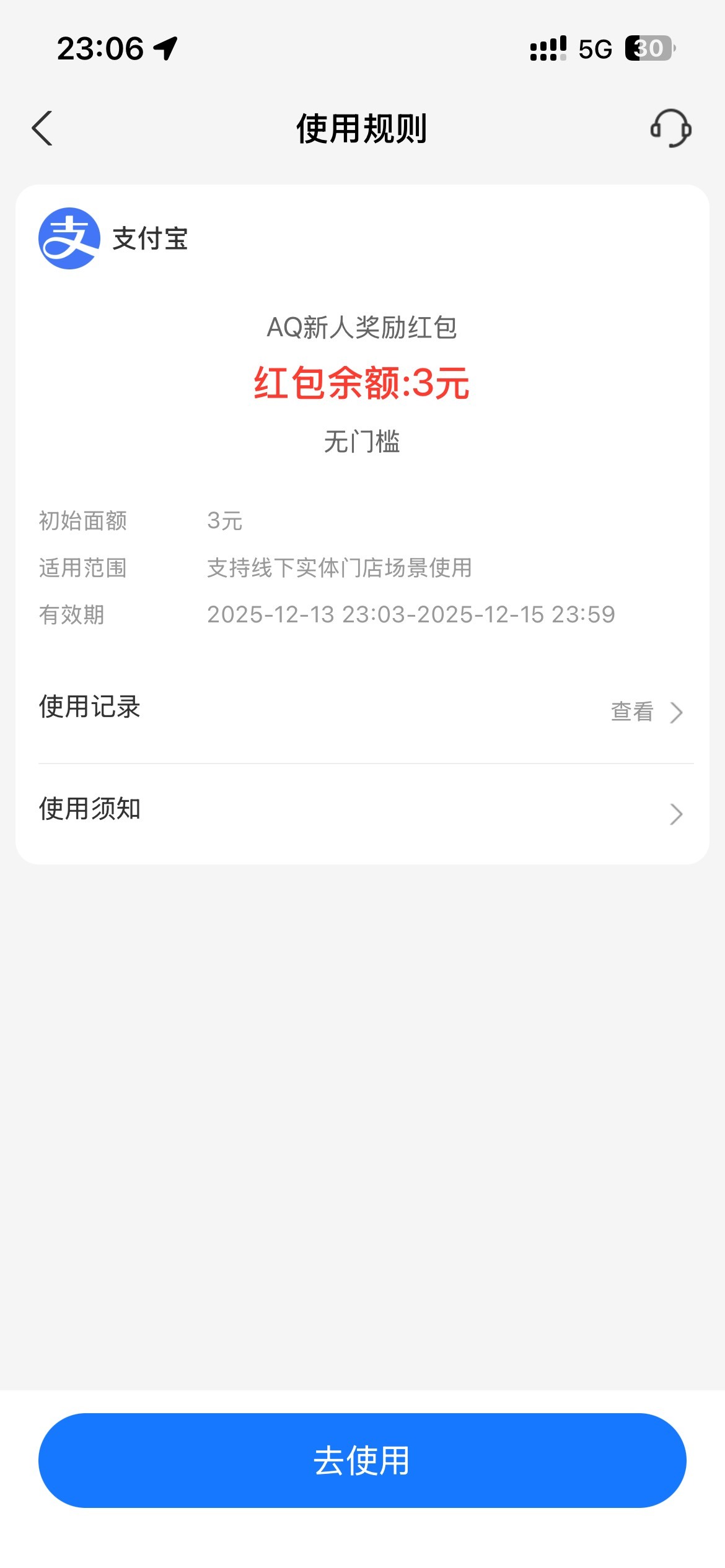This screenshot has width=725, height=1568.
Task: Tap the 去使用 button
Action: pos(362,1461)
